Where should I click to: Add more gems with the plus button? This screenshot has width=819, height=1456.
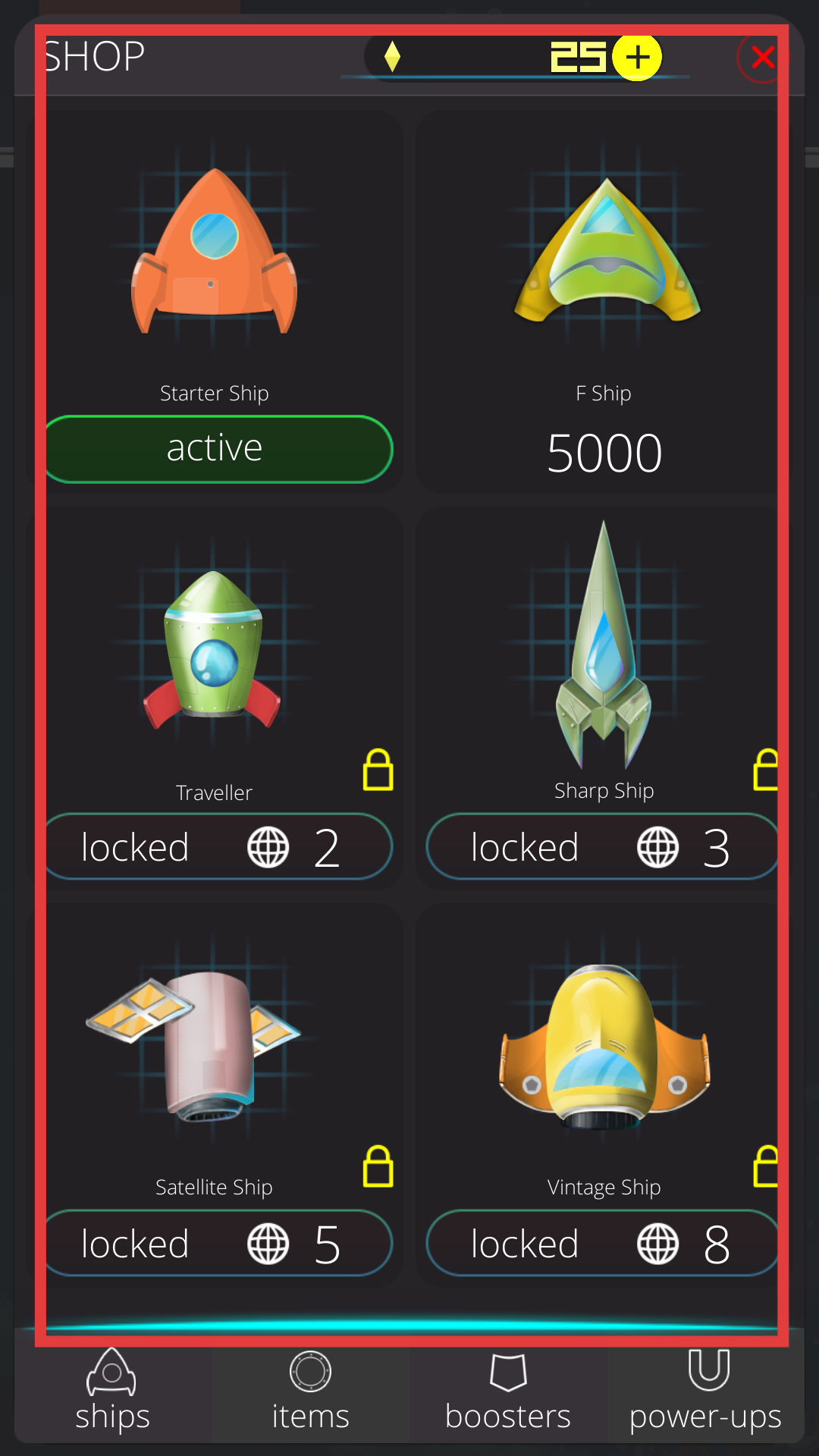click(x=637, y=57)
